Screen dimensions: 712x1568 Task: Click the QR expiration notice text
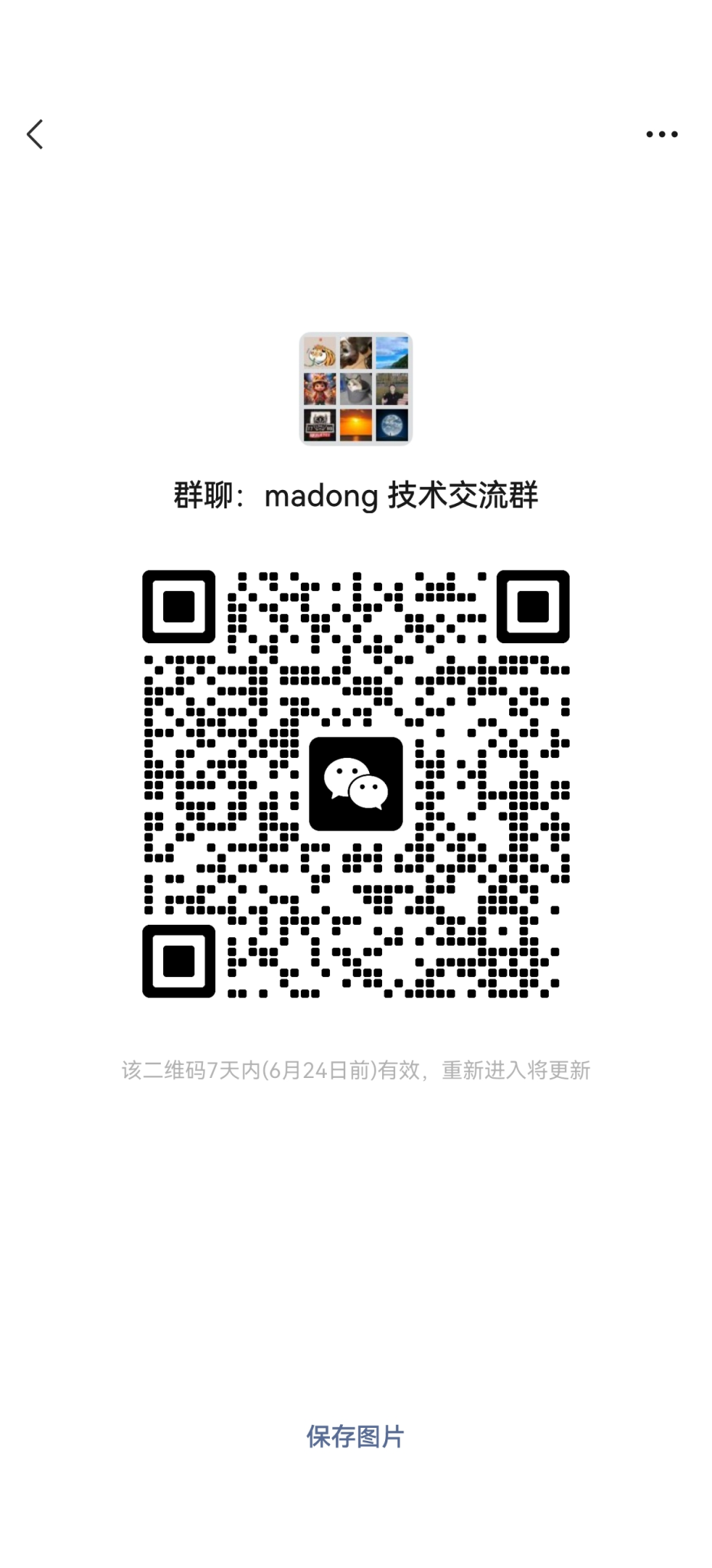point(355,1070)
